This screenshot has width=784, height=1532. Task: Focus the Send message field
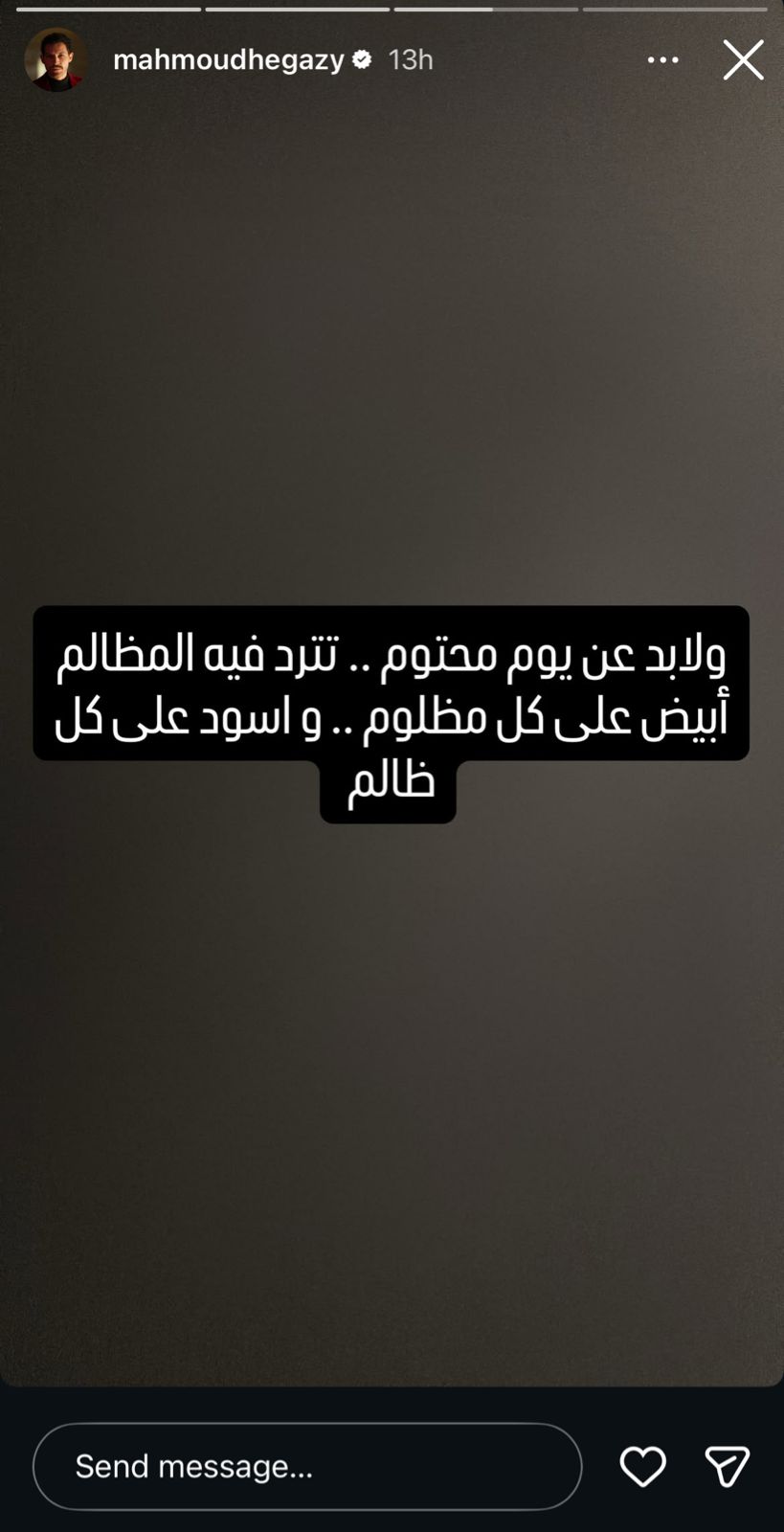[x=306, y=1466]
